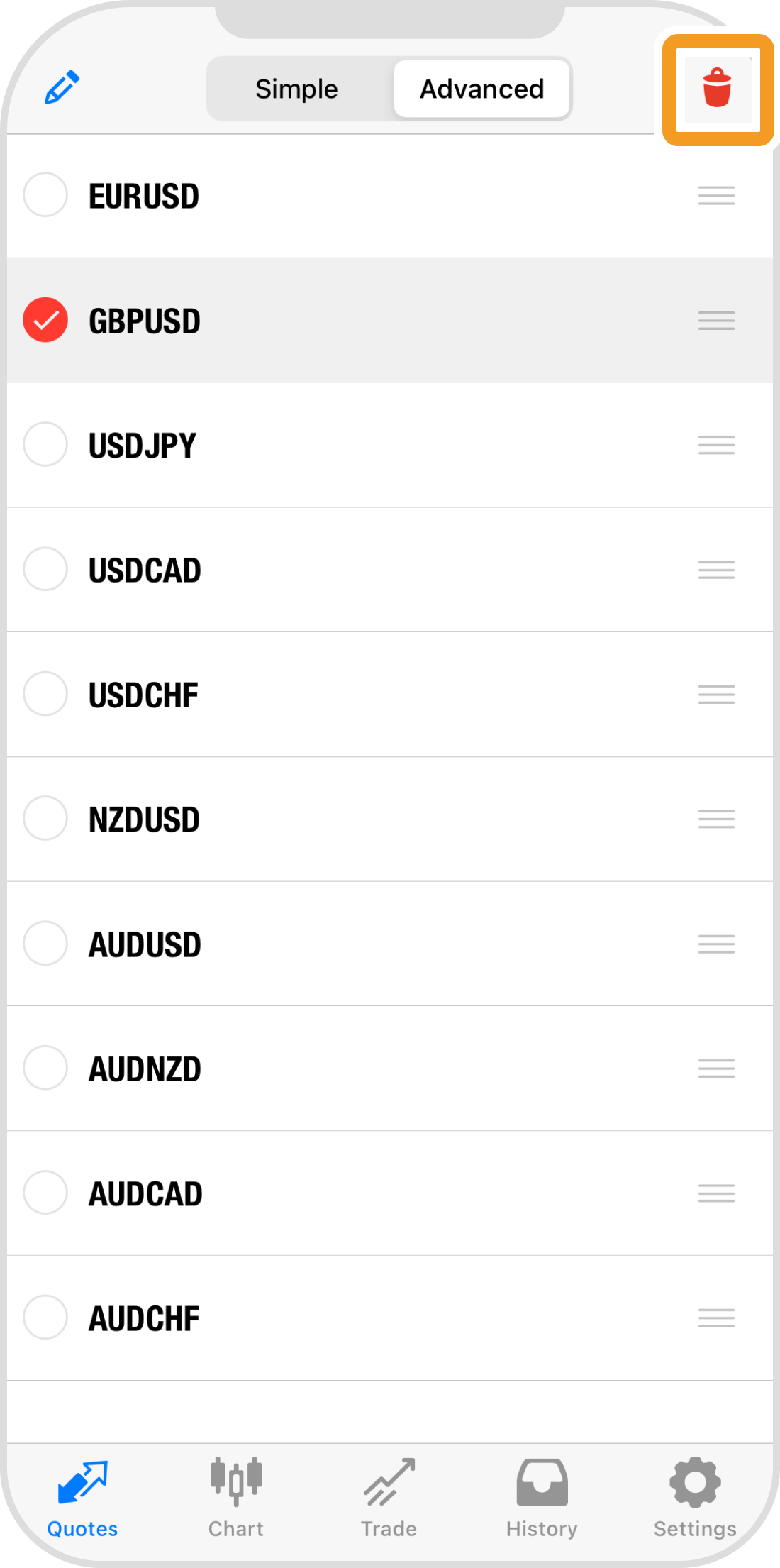Select AUDCHF checkbox
The height and width of the screenshot is (1568, 780).
[x=45, y=1318]
